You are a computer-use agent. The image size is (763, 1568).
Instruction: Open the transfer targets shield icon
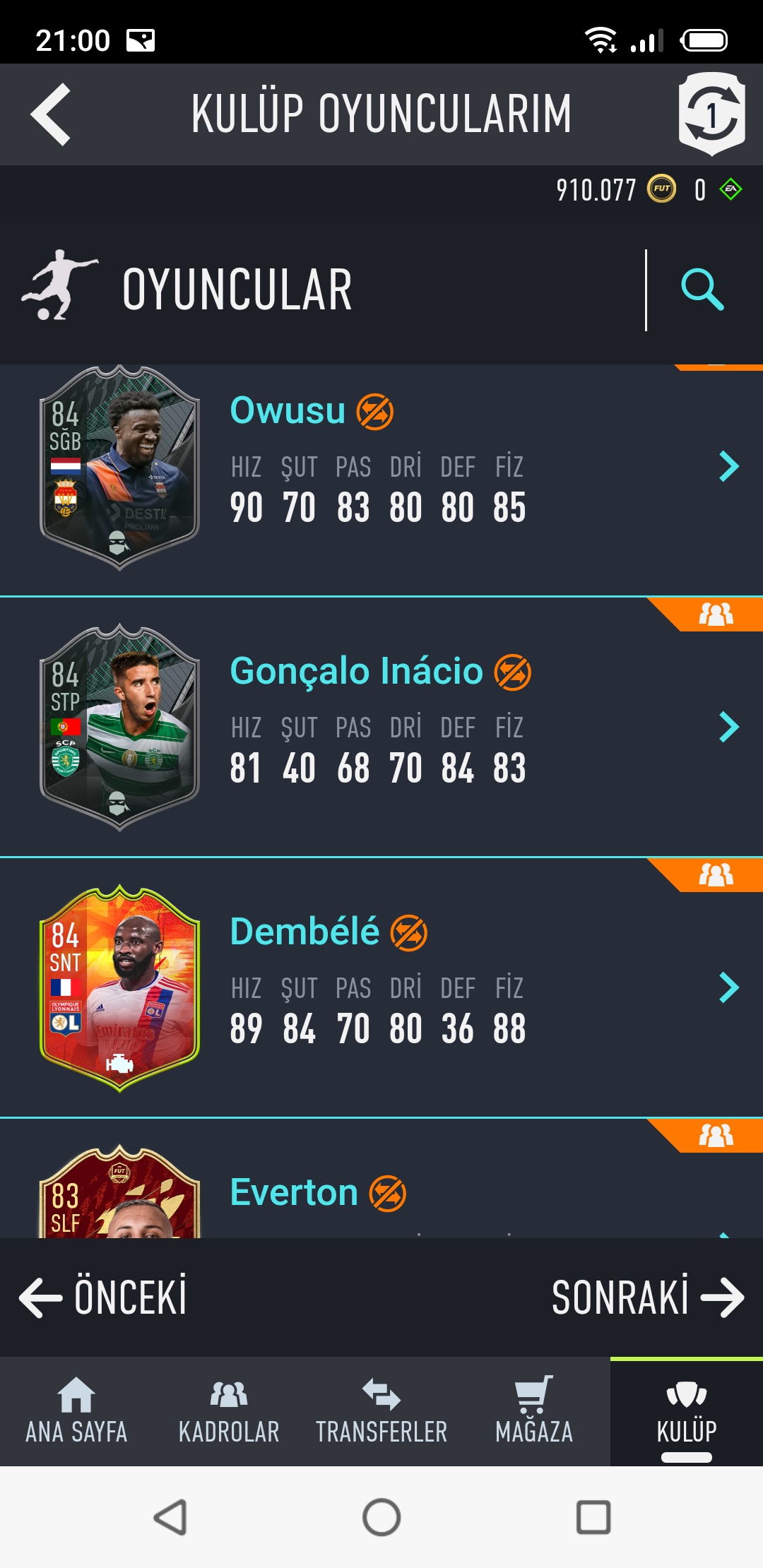point(711,114)
